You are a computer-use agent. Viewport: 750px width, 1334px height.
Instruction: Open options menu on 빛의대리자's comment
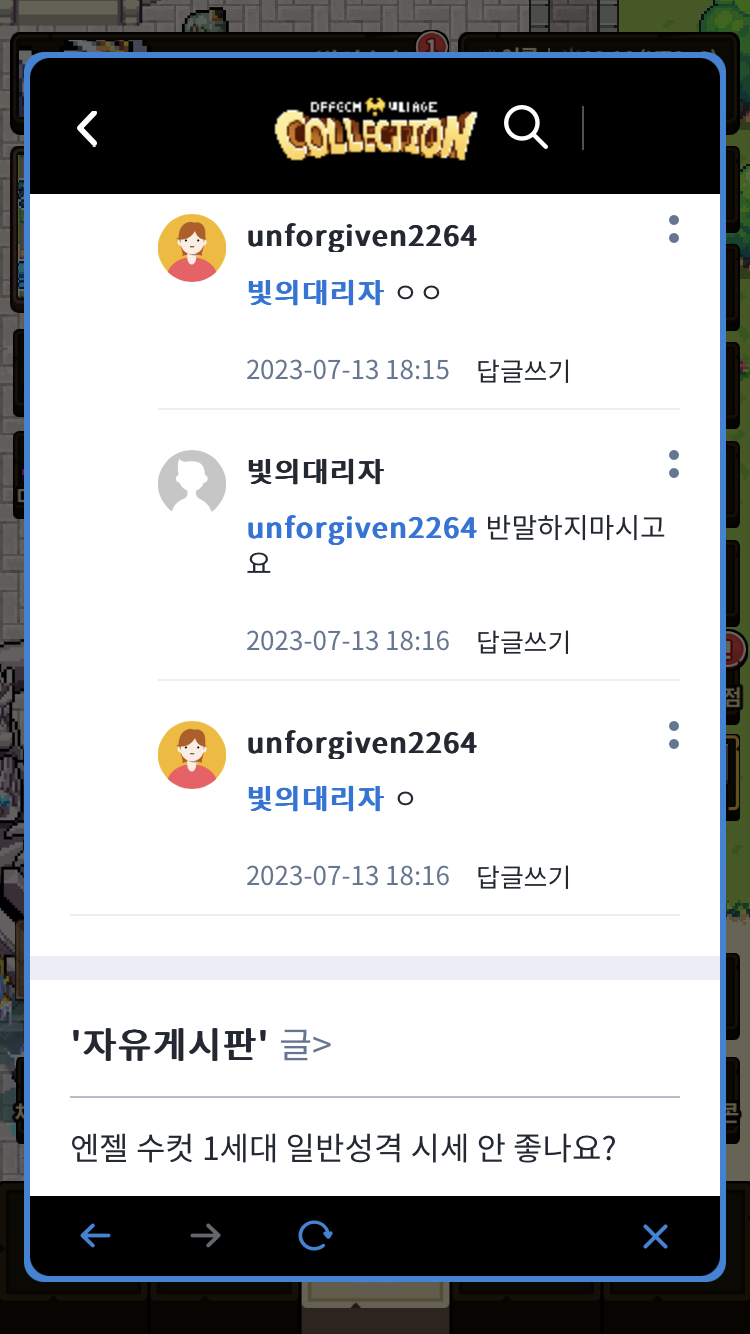(673, 464)
